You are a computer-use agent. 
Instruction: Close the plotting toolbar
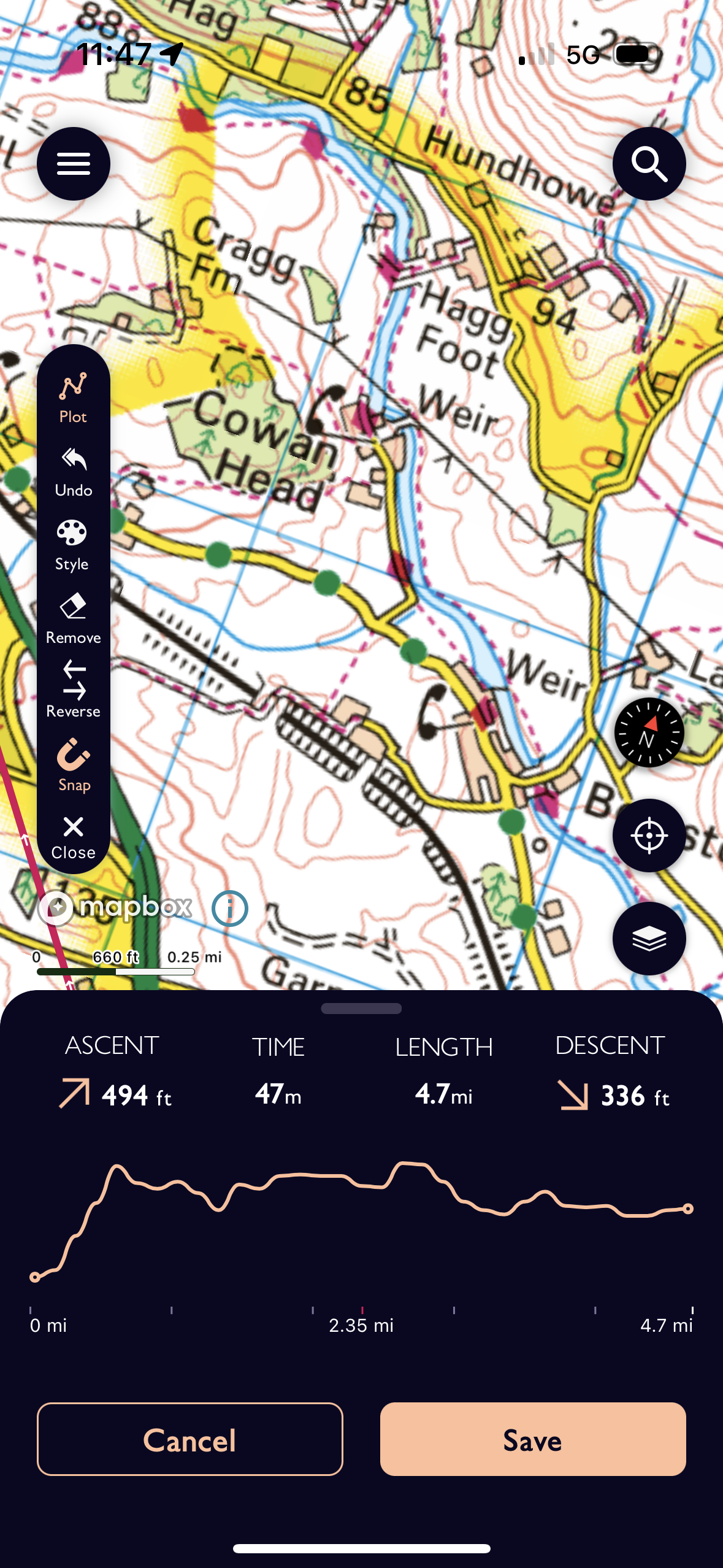tap(73, 837)
